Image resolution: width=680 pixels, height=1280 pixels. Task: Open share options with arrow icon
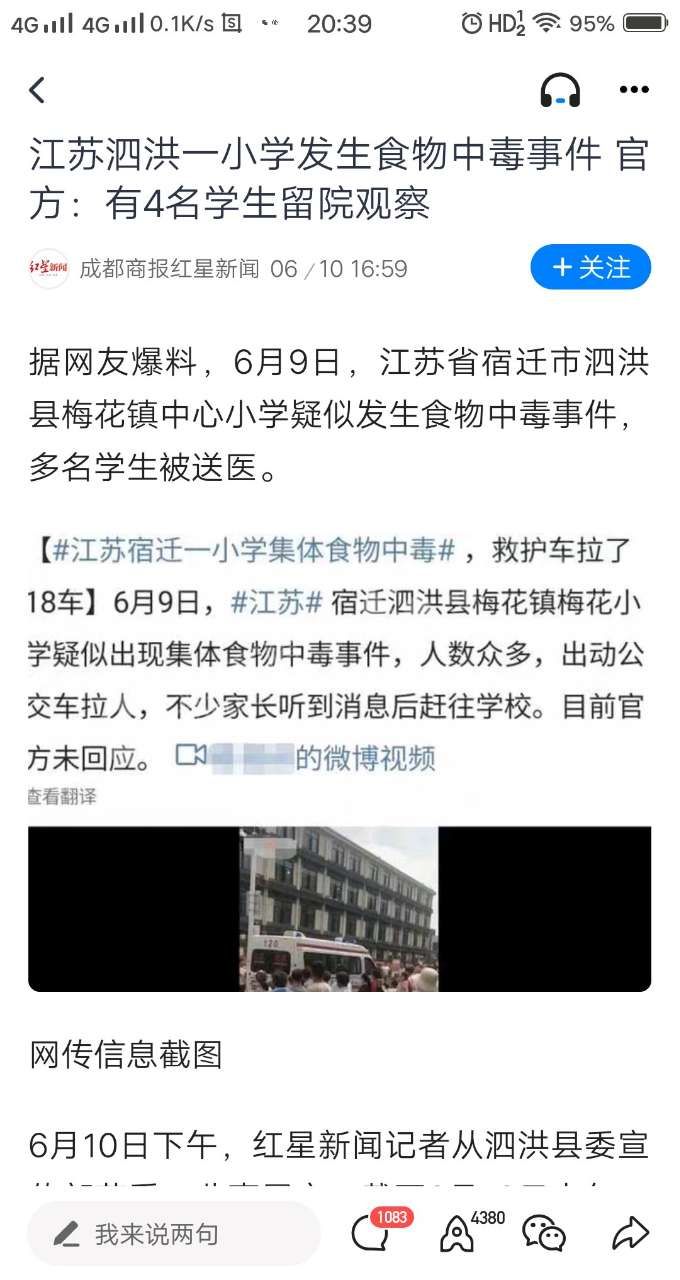[630, 1234]
